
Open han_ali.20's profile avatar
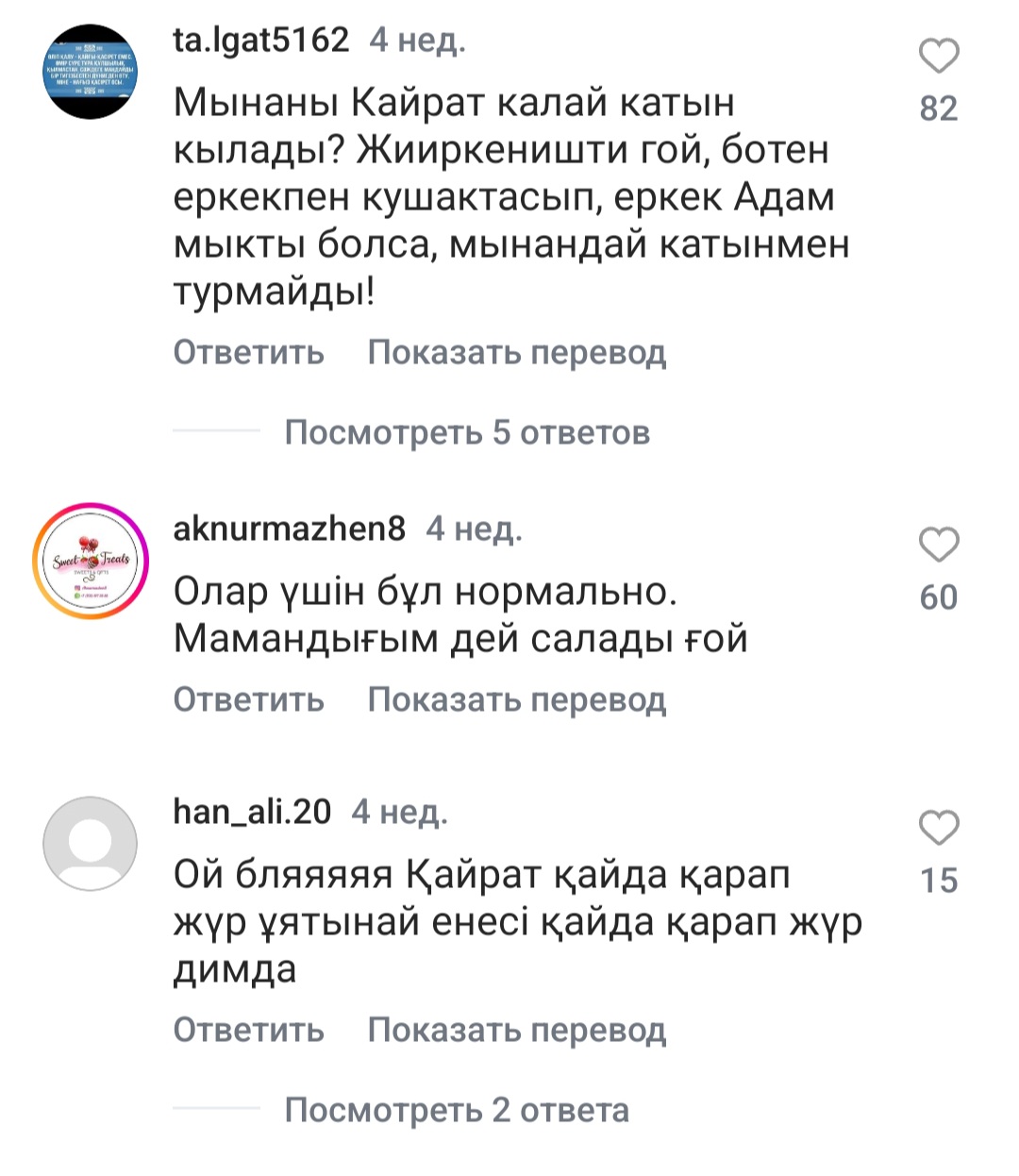click(92, 844)
